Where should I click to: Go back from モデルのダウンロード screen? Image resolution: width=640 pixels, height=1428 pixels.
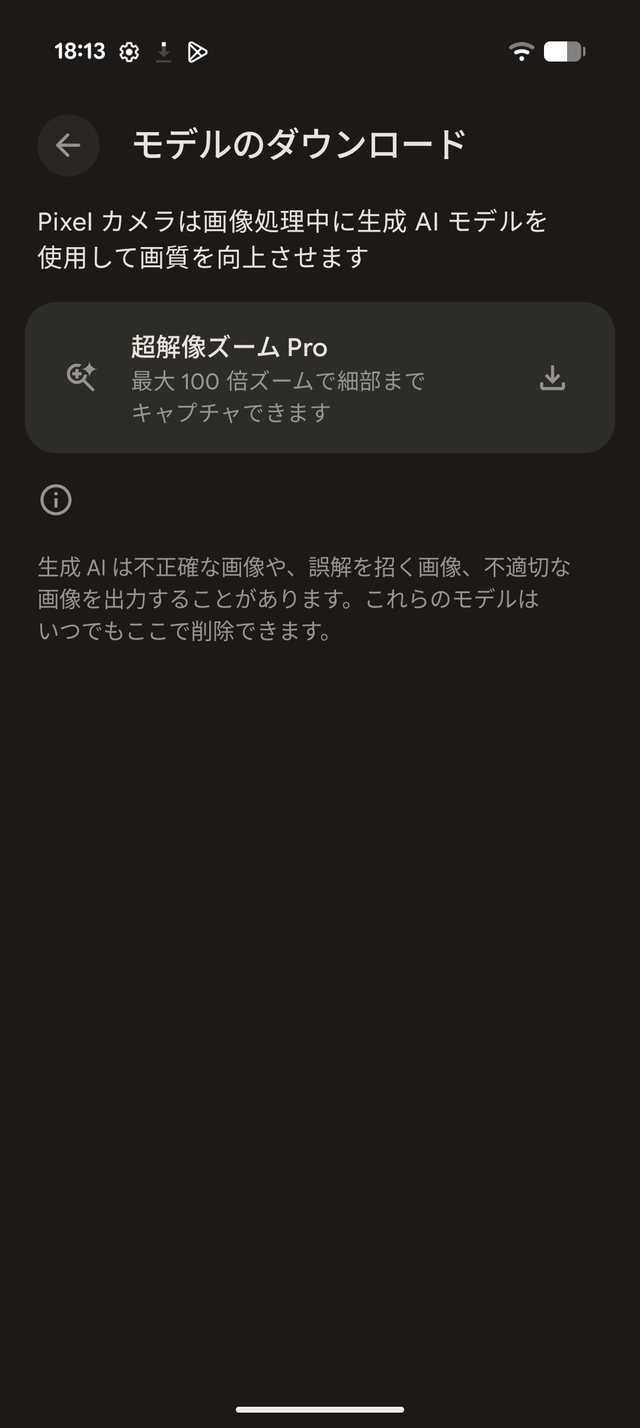[x=68, y=145]
